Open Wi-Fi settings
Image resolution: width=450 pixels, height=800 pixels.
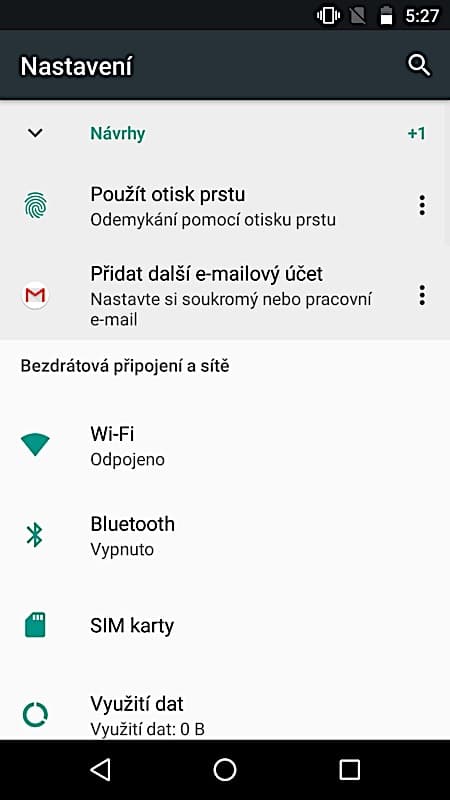coord(224,445)
